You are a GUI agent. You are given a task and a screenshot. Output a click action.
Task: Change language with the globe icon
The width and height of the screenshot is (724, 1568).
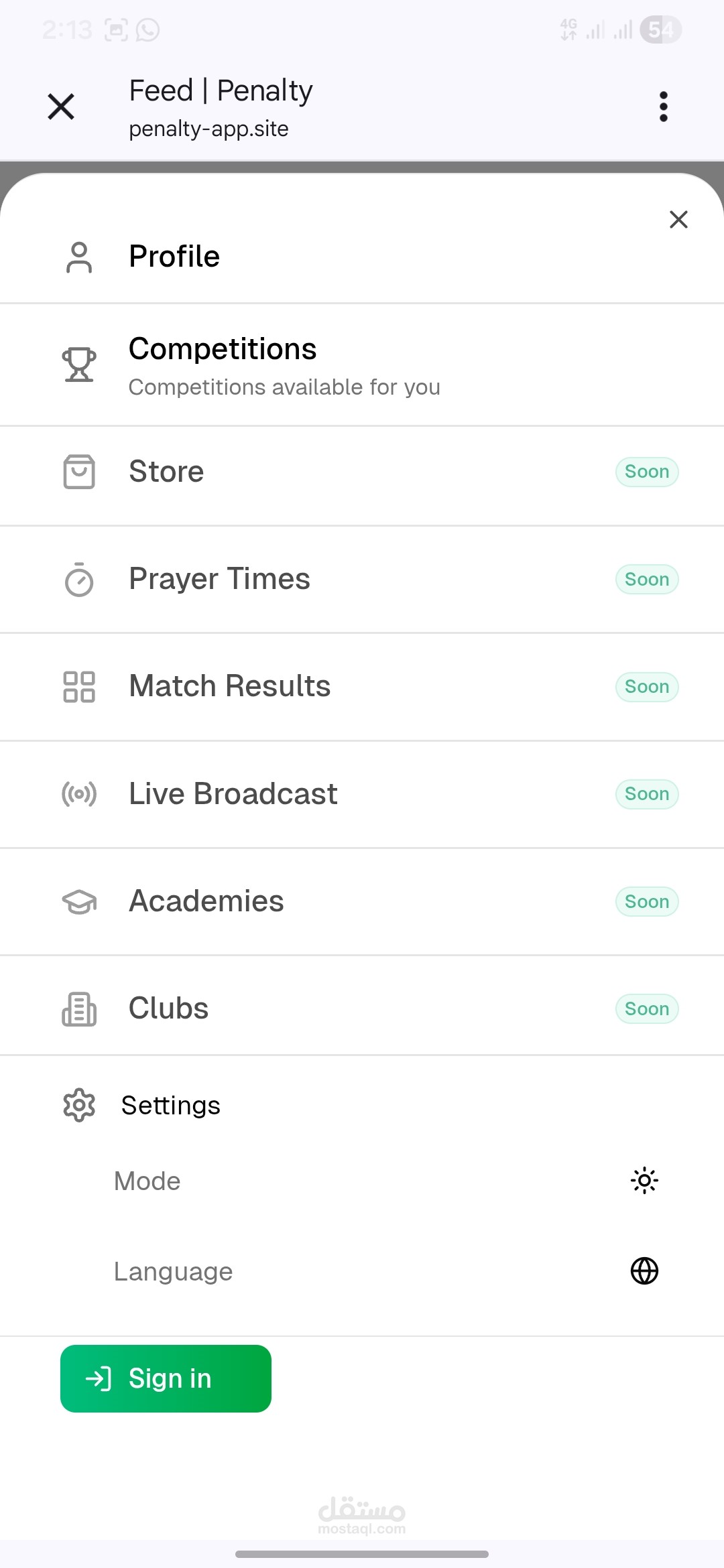[644, 1270]
